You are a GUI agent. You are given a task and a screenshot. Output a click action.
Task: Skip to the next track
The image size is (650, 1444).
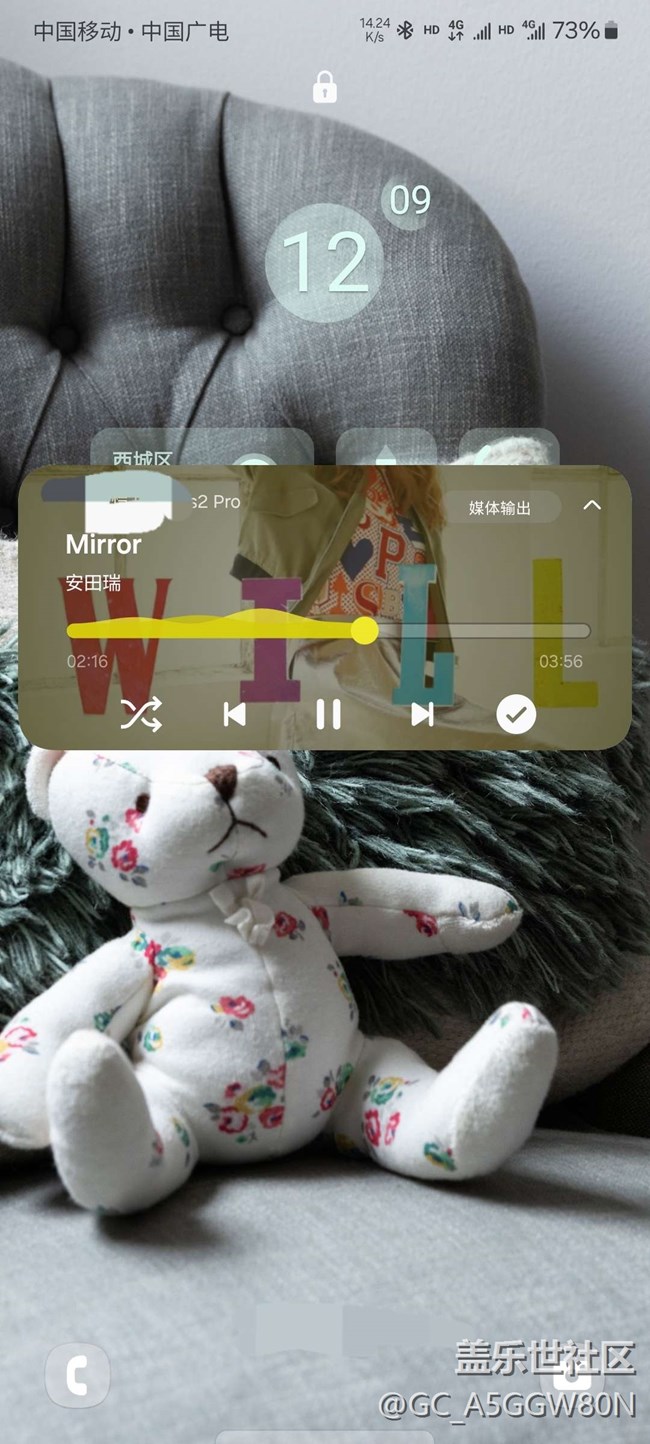[422, 714]
